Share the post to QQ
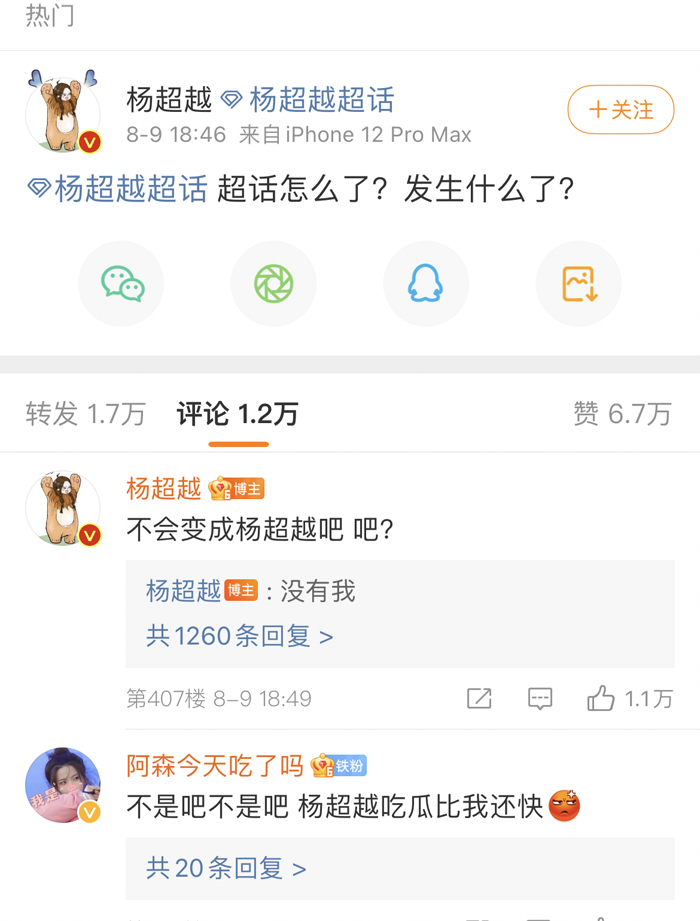This screenshot has height=921, width=700. click(426, 284)
